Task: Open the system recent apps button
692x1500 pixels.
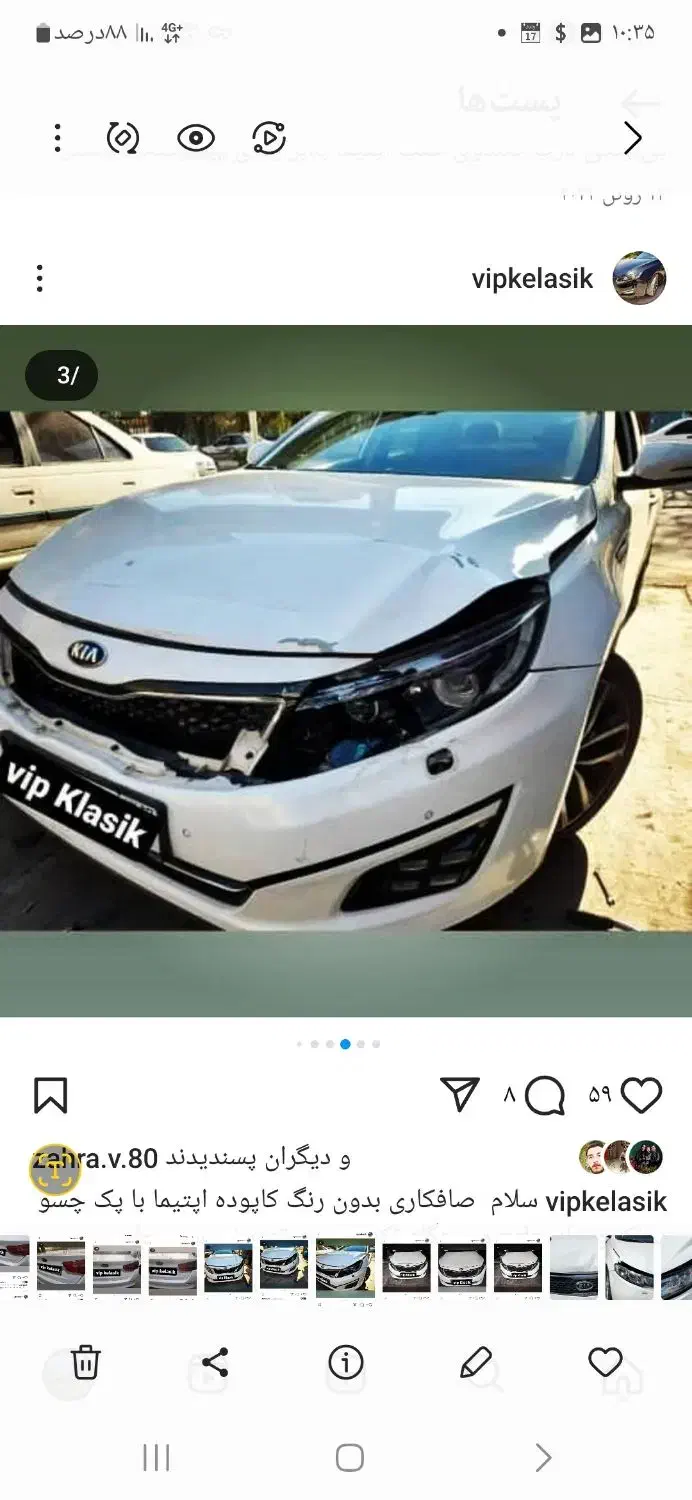Action: [156, 1458]
